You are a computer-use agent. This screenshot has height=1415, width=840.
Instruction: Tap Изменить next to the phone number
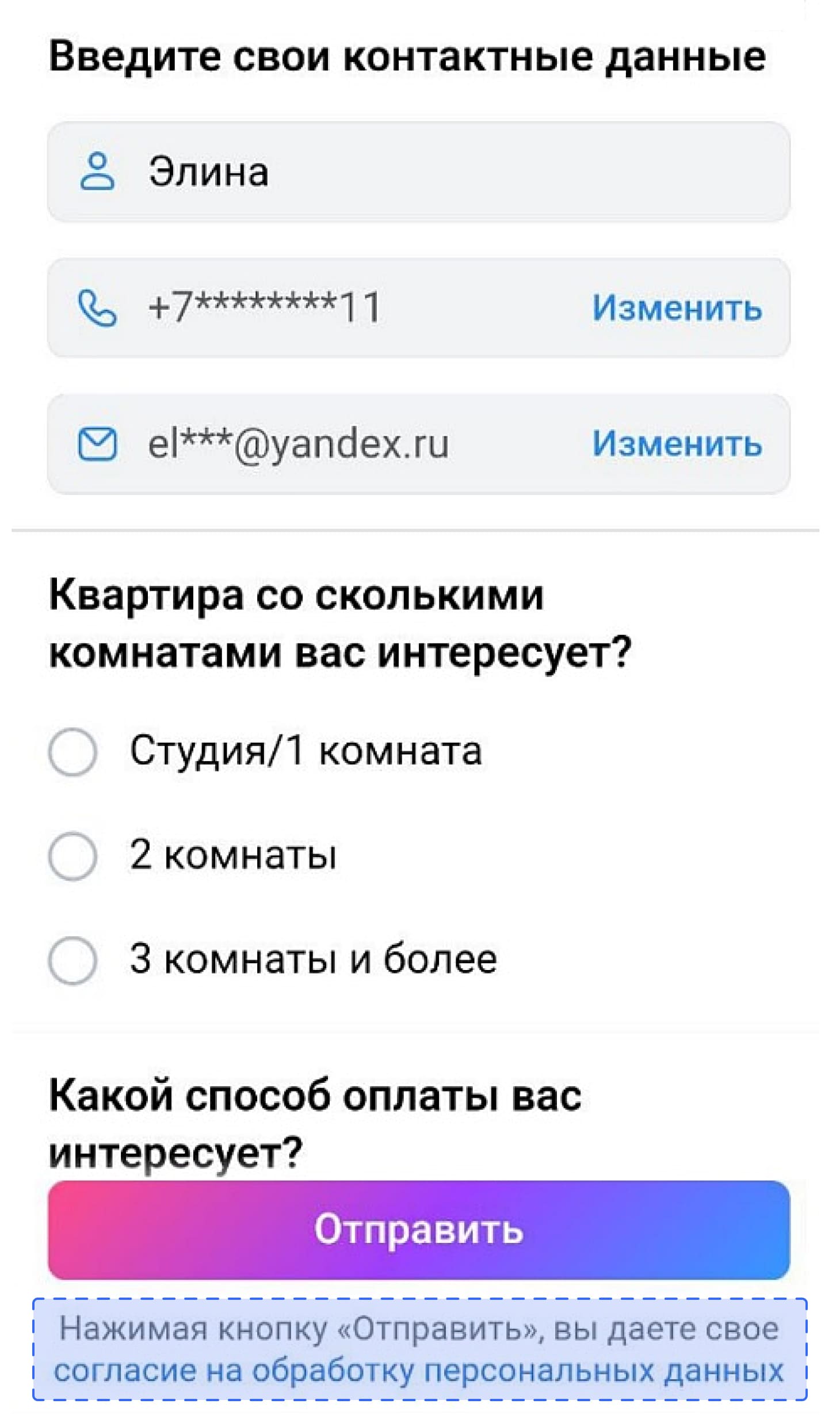tap(677, 308)
